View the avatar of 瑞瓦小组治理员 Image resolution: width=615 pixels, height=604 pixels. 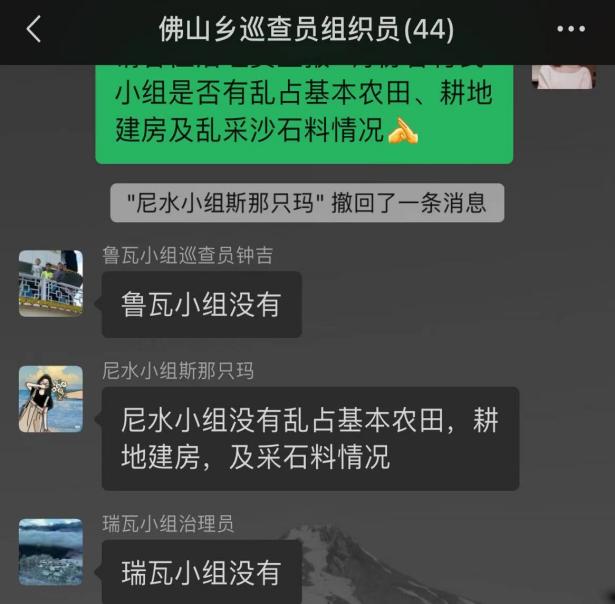tap(51, 551)
